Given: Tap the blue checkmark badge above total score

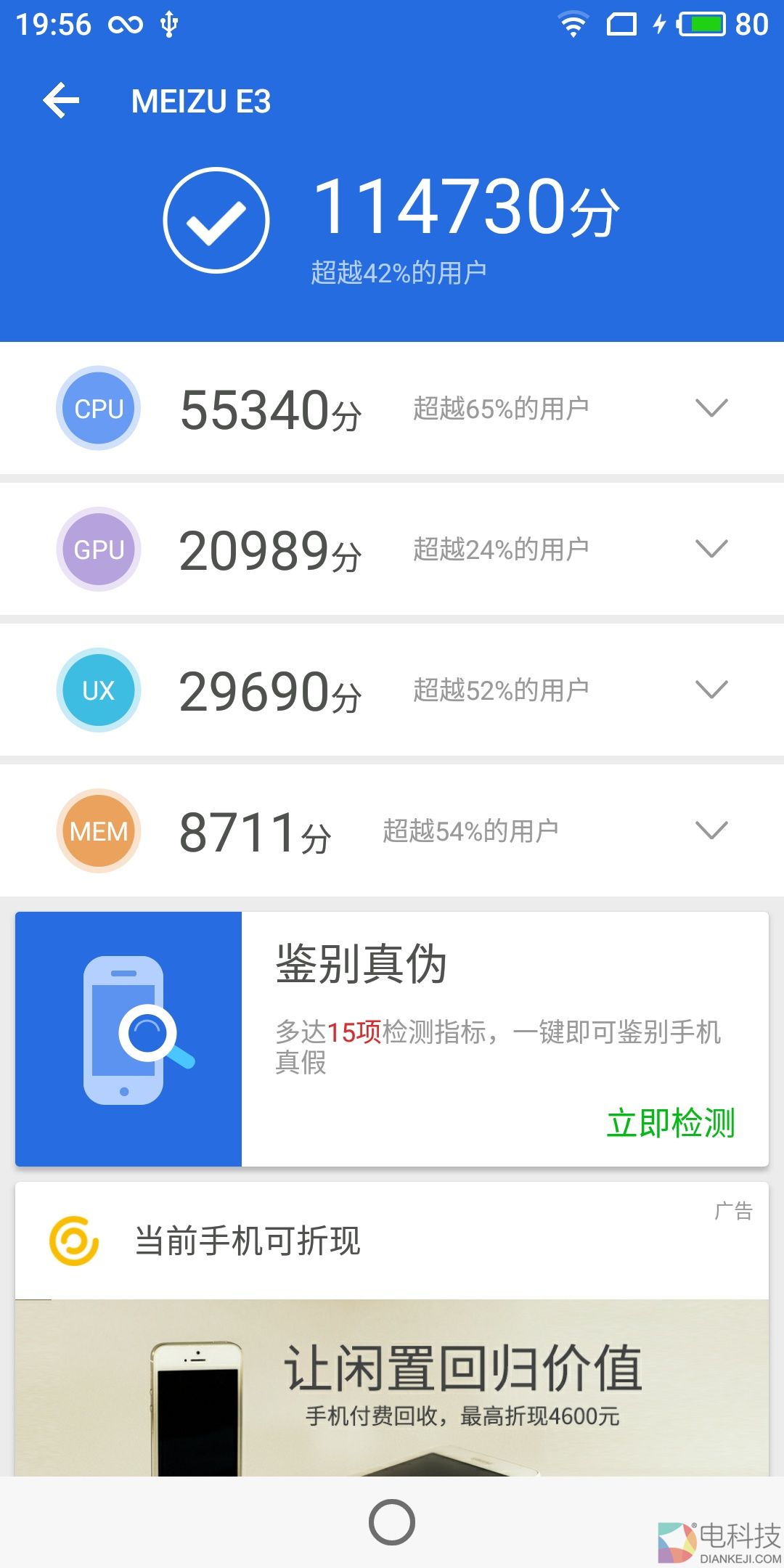Looking at the screenshot, I should coord(214,218).
